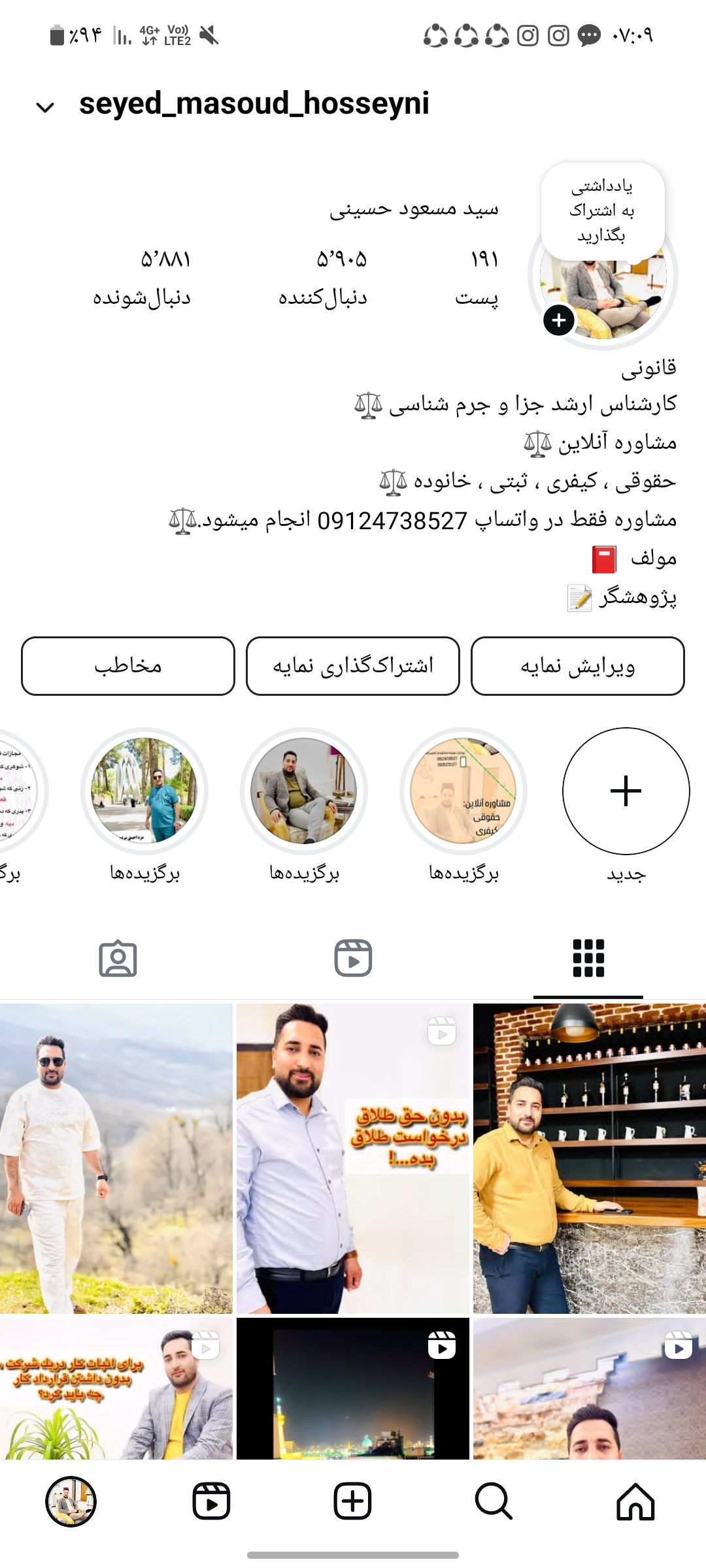Open the note bubble above the profile photo

click(602, 210)
